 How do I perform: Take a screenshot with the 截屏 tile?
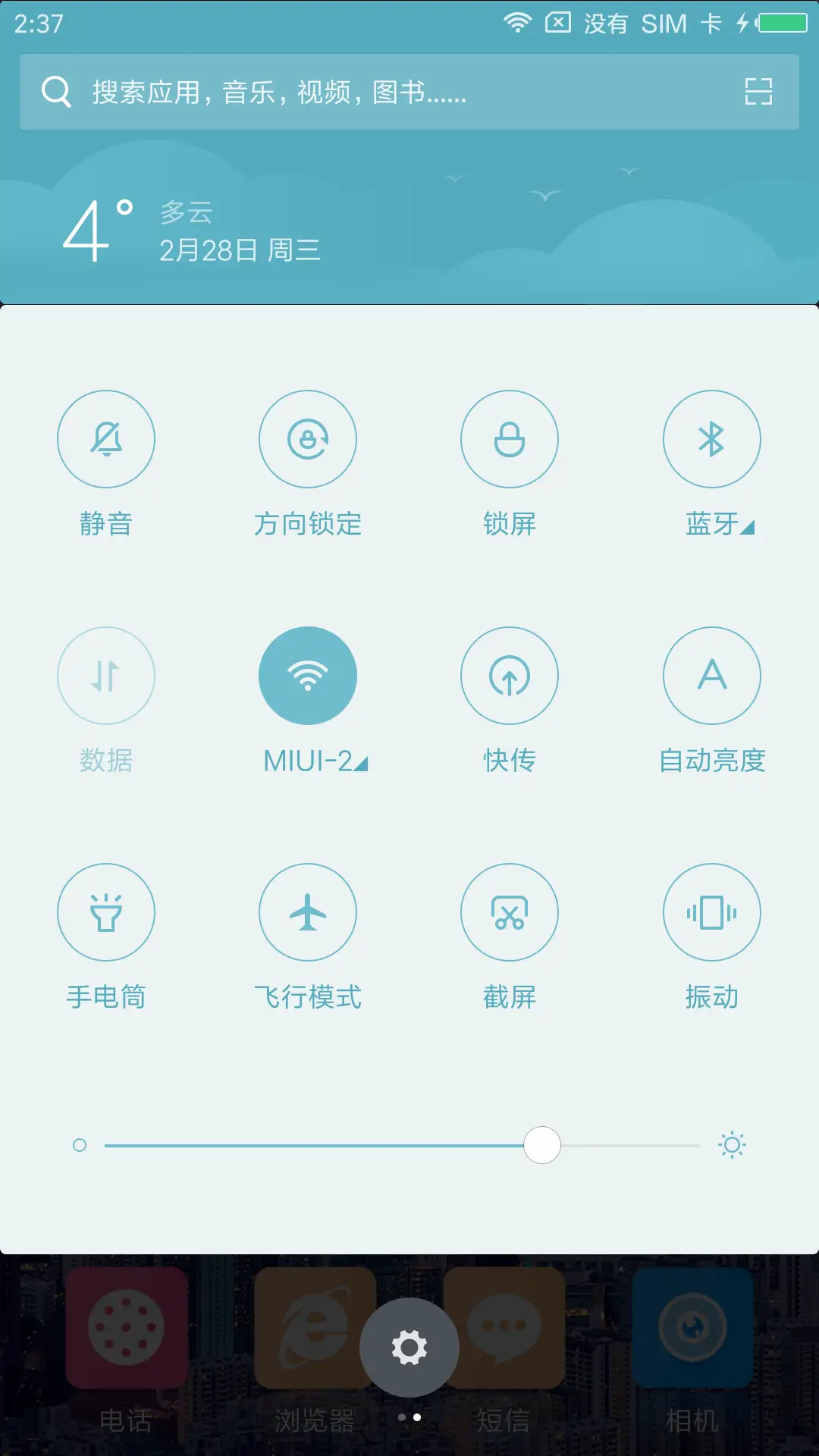coord(510,912)
